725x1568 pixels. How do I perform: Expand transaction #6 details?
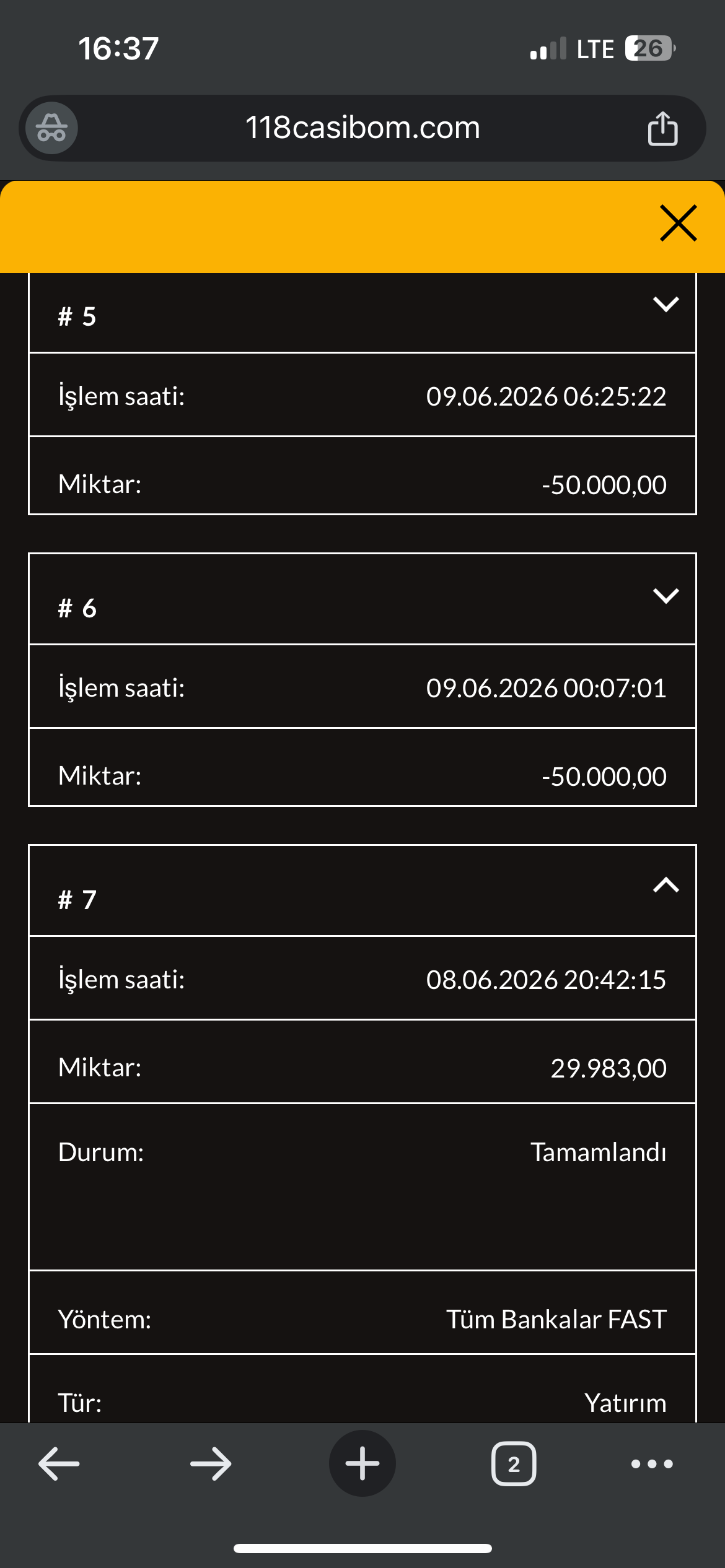point(666,596)
